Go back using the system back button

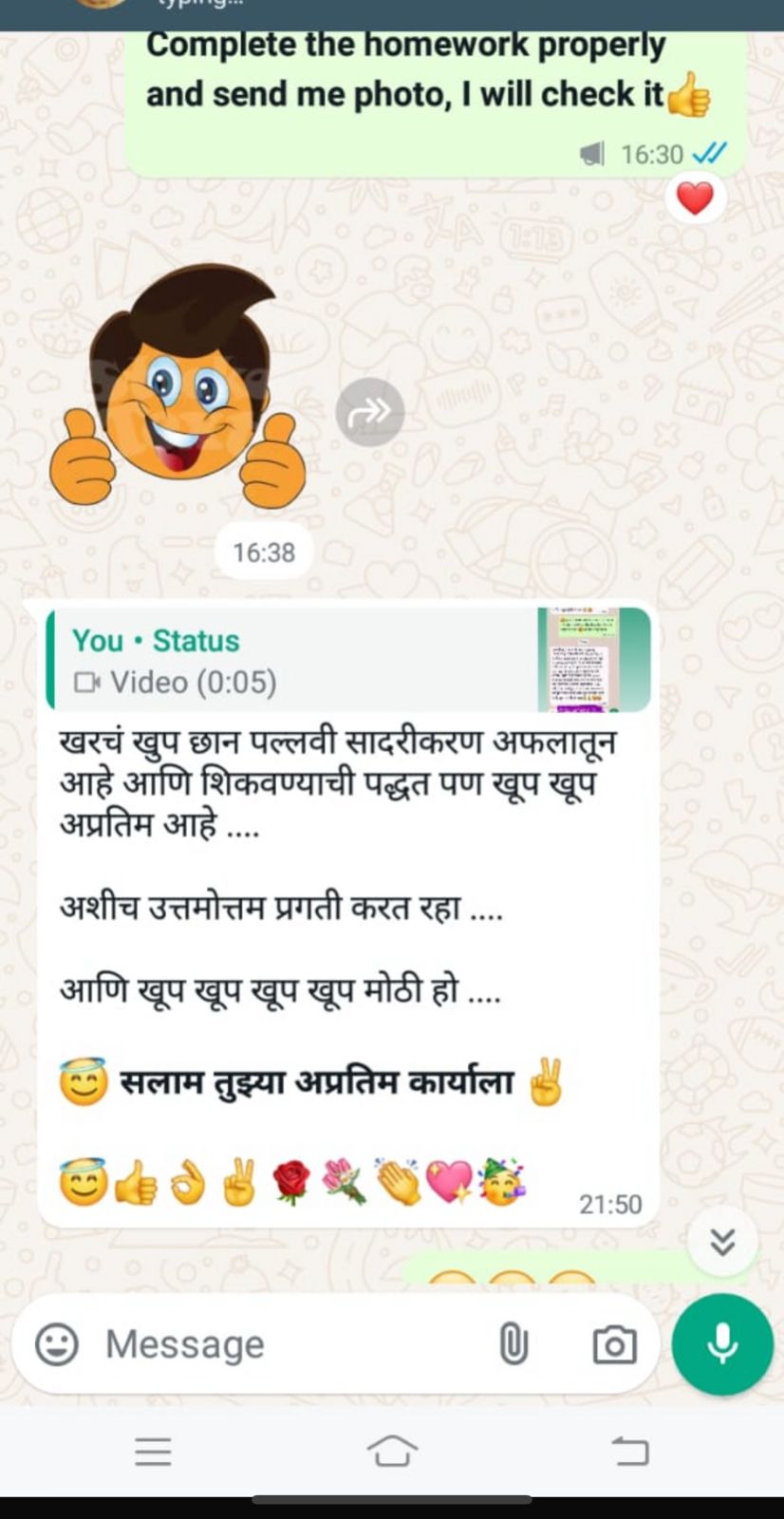point(630,1451)
